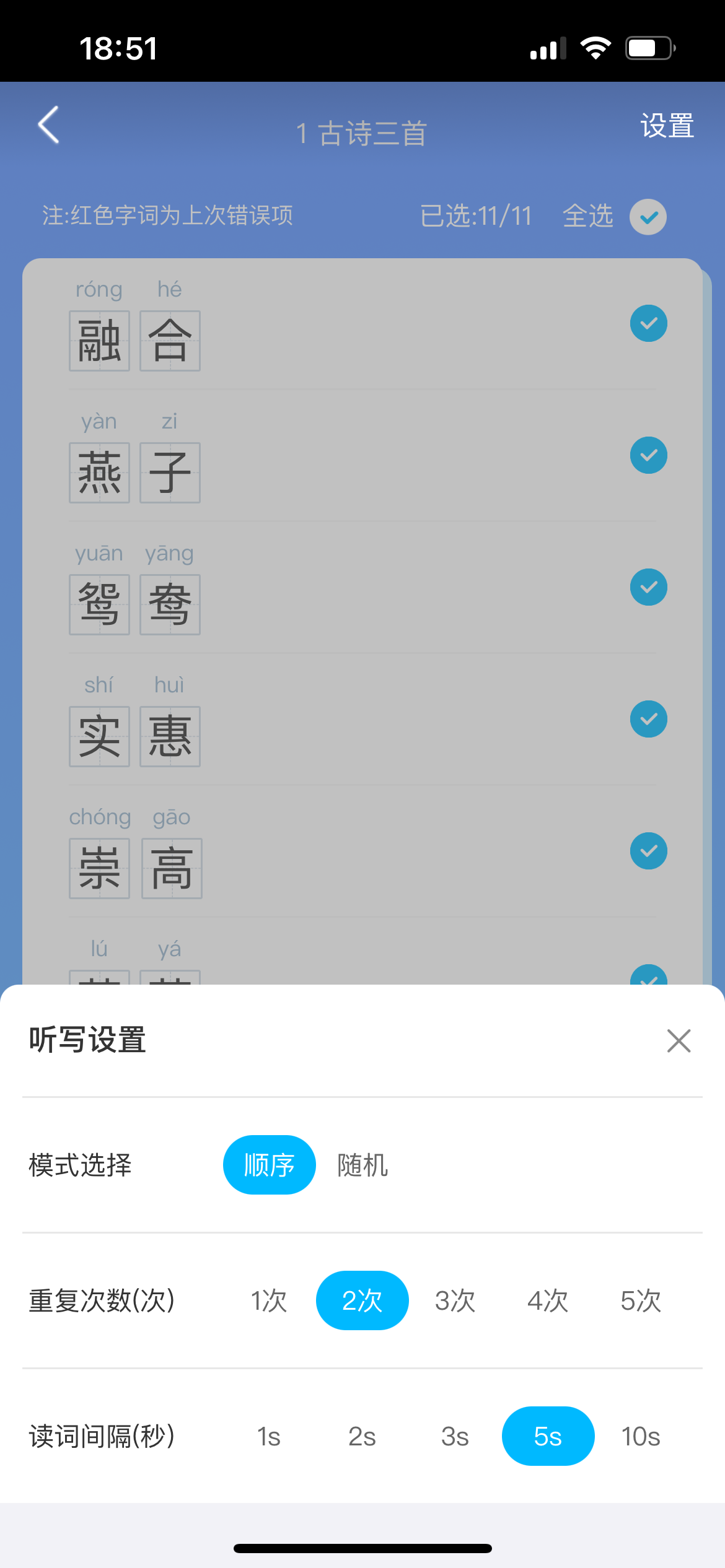
Task: Toggle the 全选 checkbox
Action: (648, 217)
